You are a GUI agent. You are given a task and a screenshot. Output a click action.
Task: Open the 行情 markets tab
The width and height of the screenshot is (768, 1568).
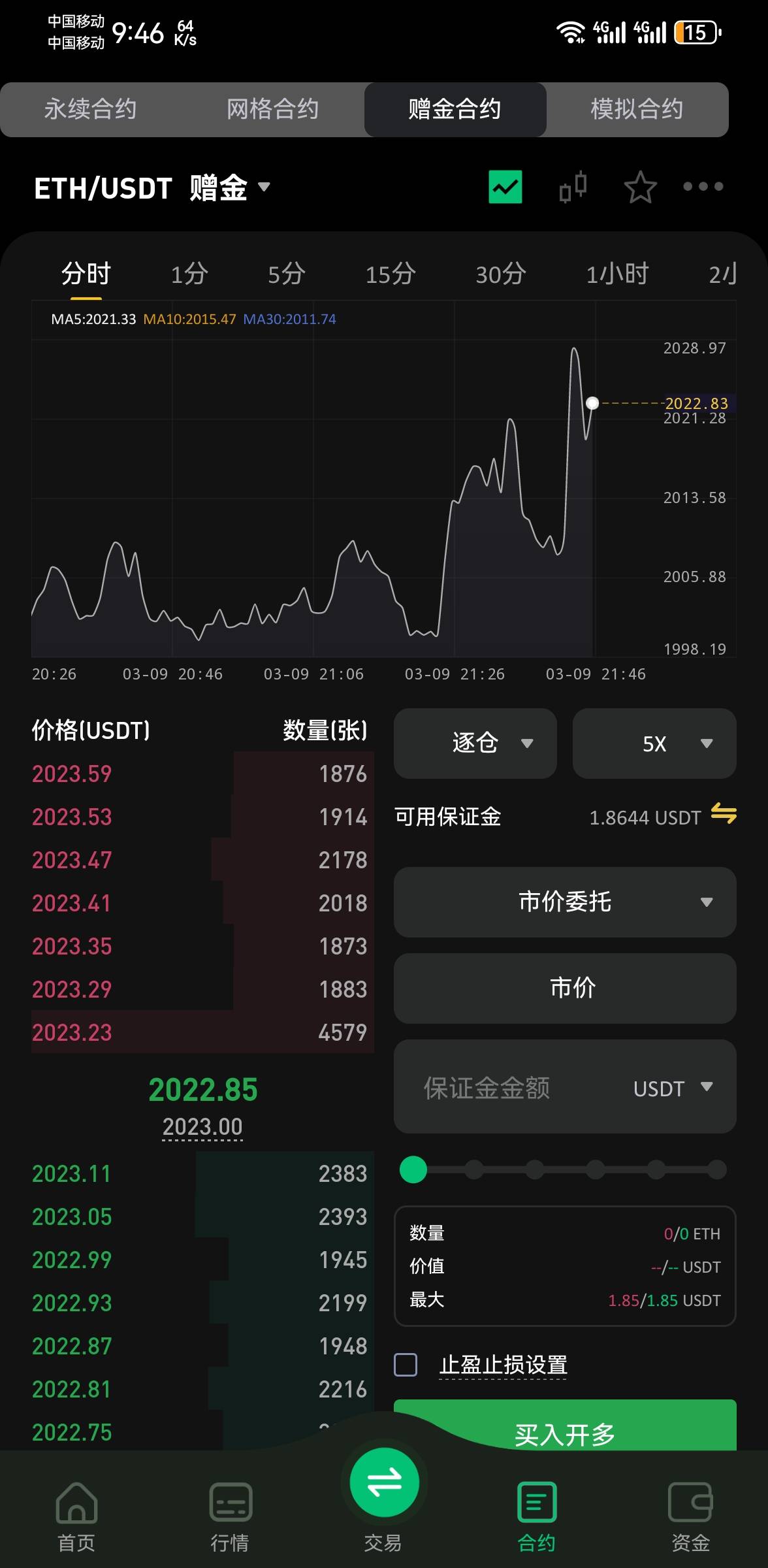tap(230, 1517)
